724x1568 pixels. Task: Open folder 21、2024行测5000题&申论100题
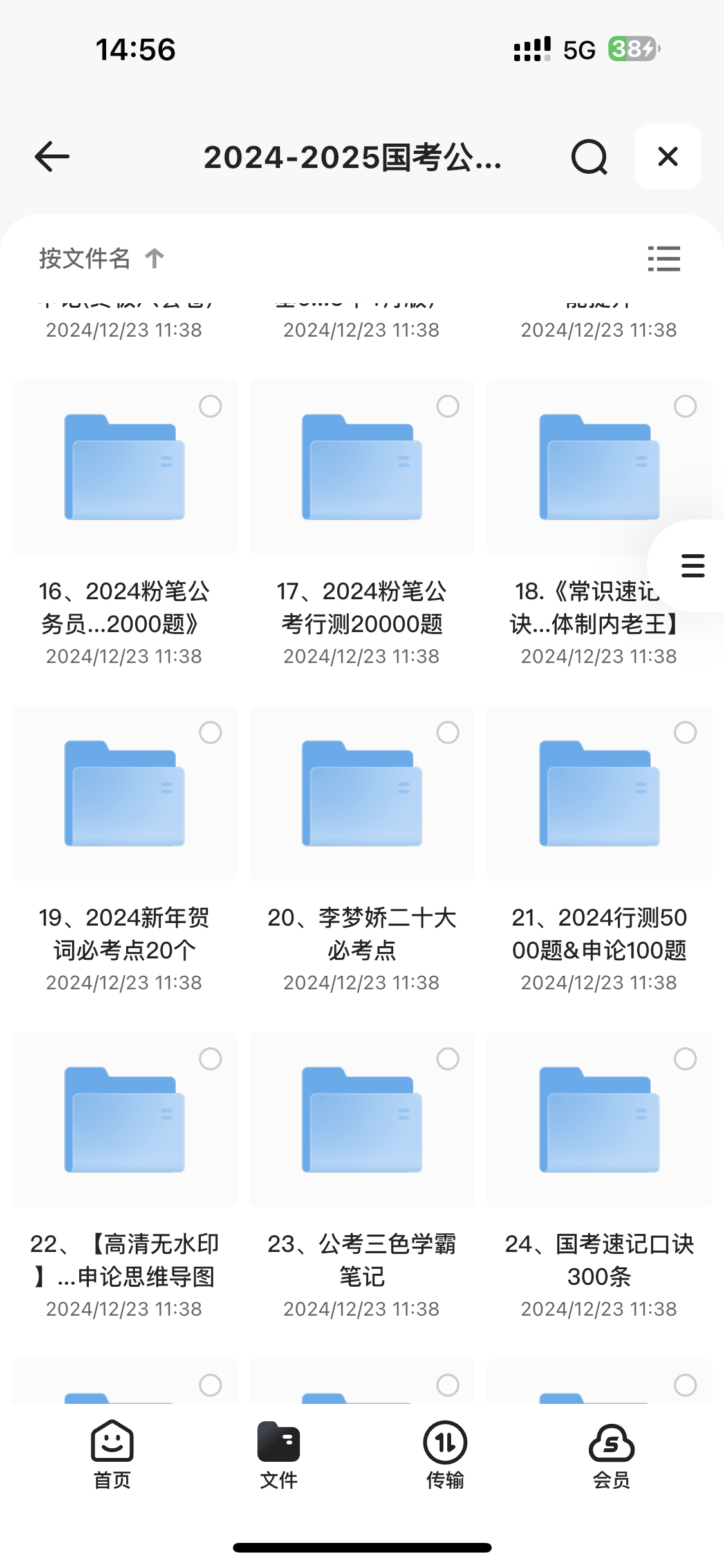click(x=599, y=794)
